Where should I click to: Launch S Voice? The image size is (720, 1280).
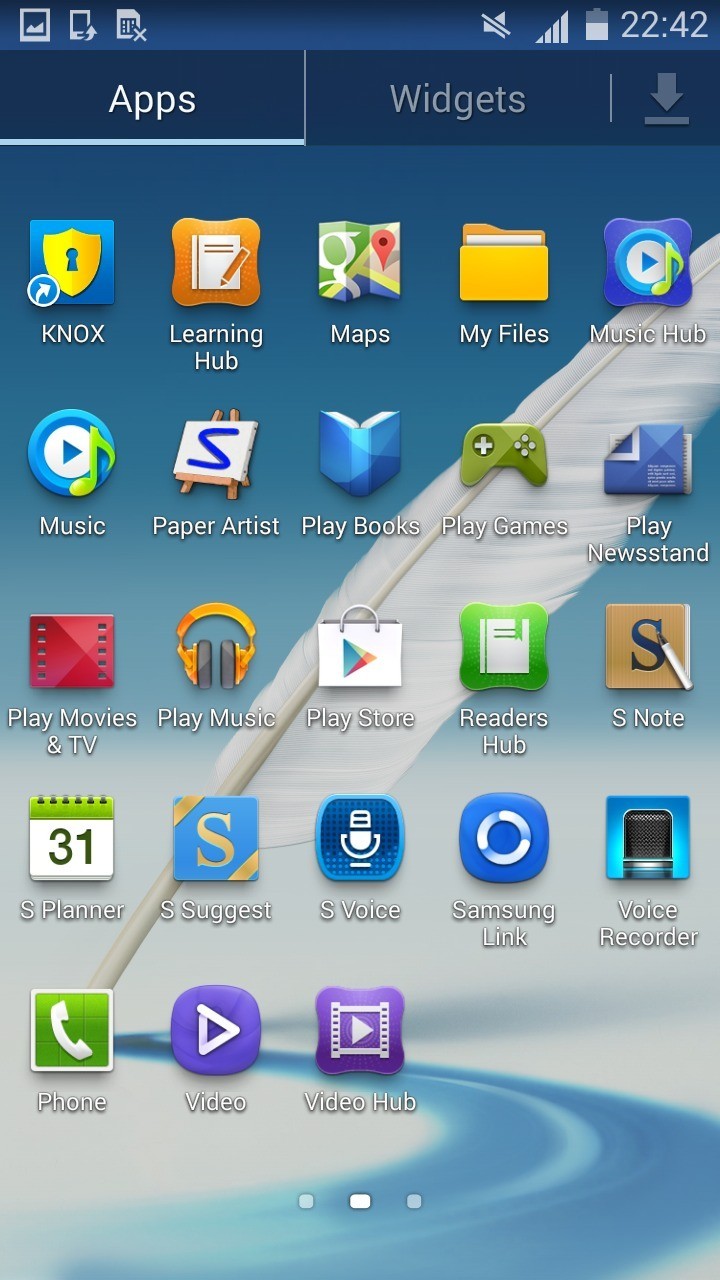pyautogui.click(x=360, y=839)
